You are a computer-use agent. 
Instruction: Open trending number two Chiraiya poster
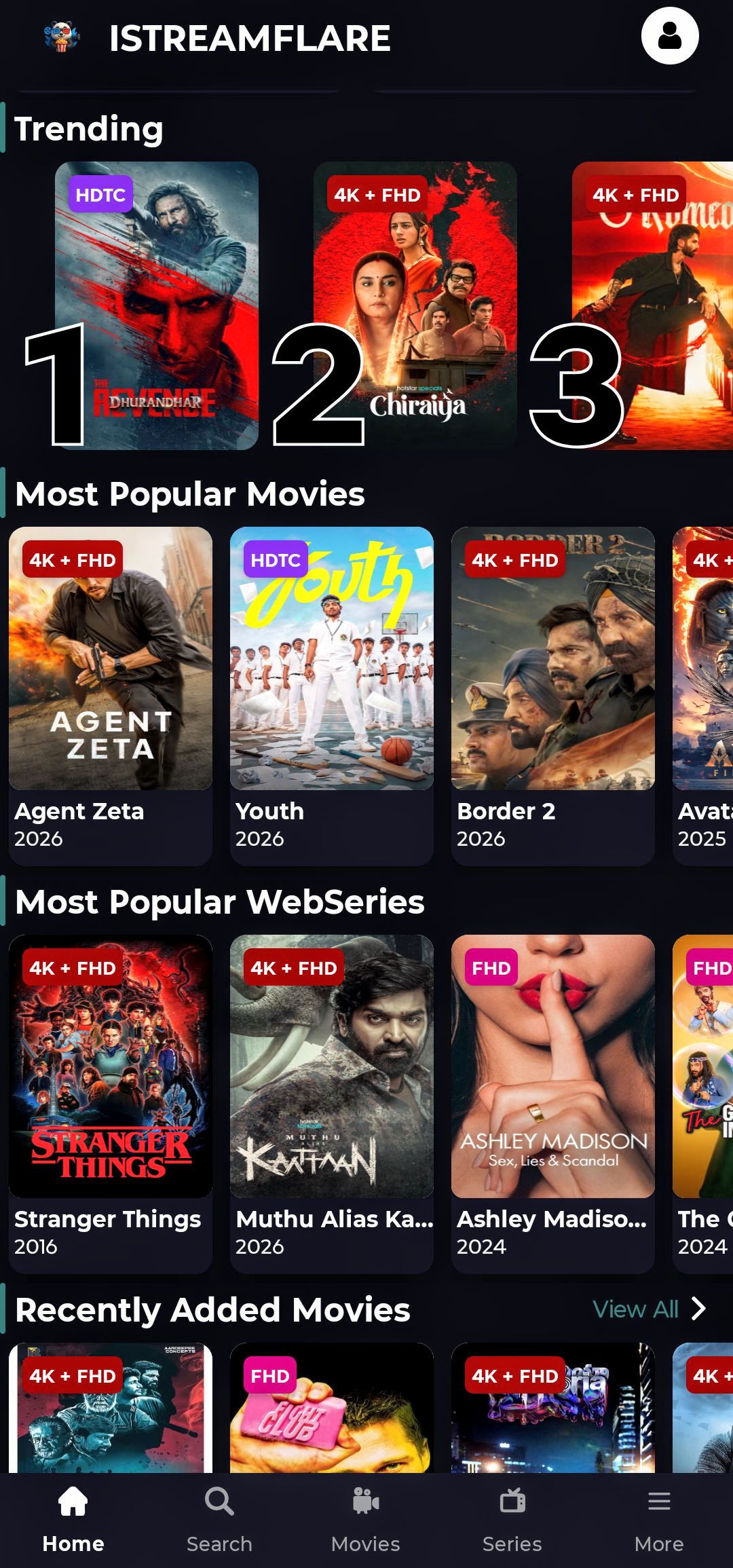coord(415,305)
